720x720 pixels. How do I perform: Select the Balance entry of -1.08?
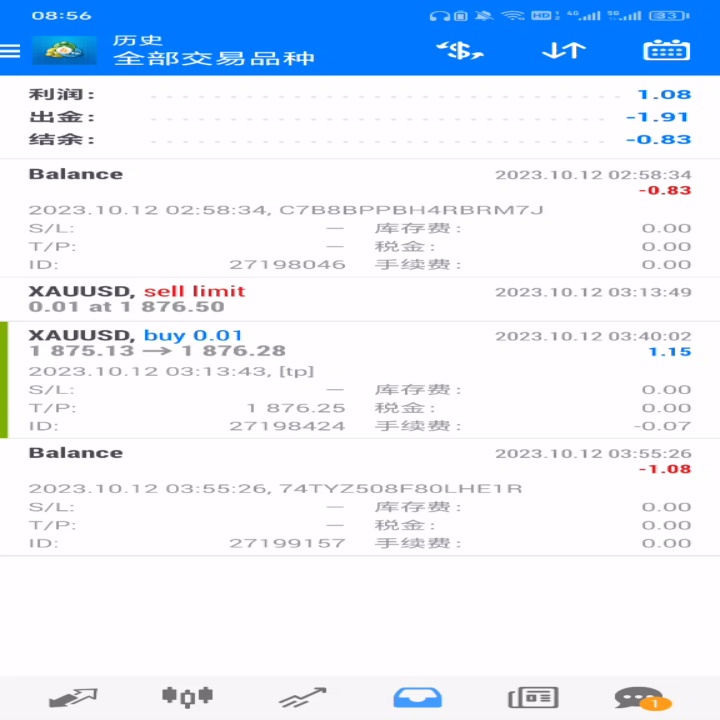coord(360,497)
